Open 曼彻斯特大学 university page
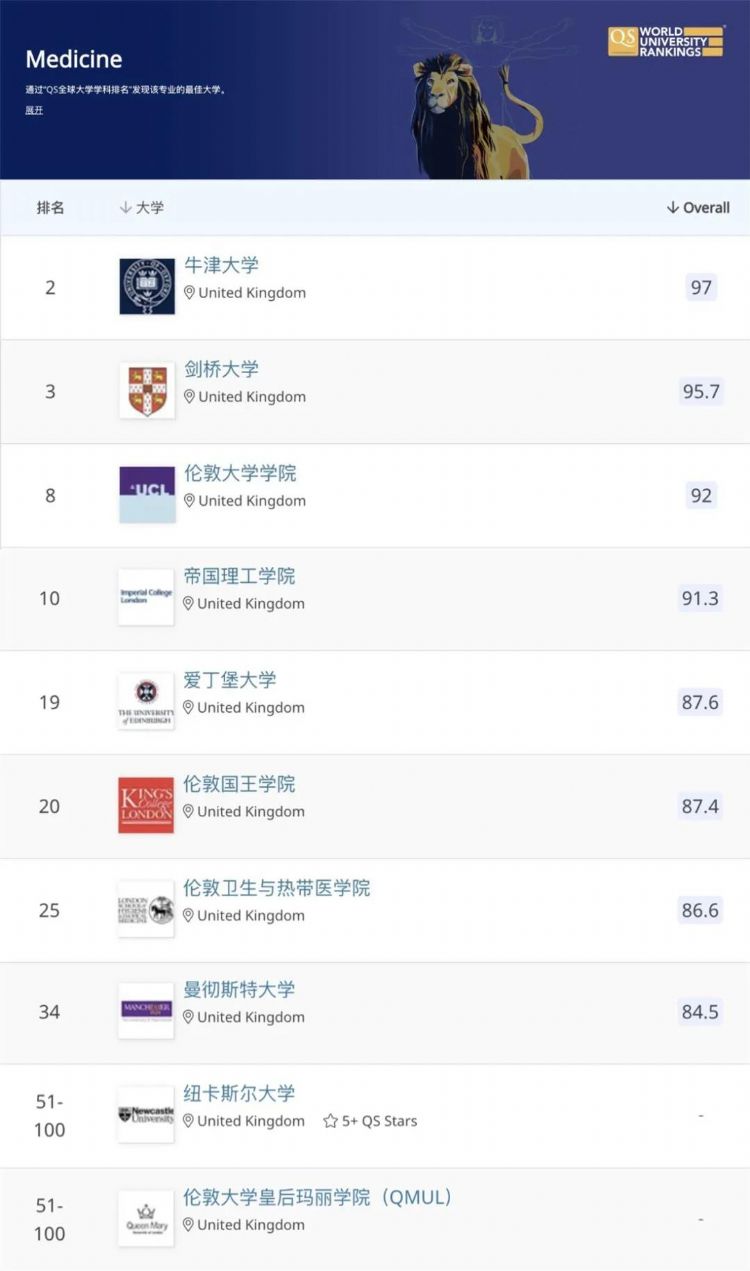The height and width of the screenshot is (1271, 750). (239, 990)
